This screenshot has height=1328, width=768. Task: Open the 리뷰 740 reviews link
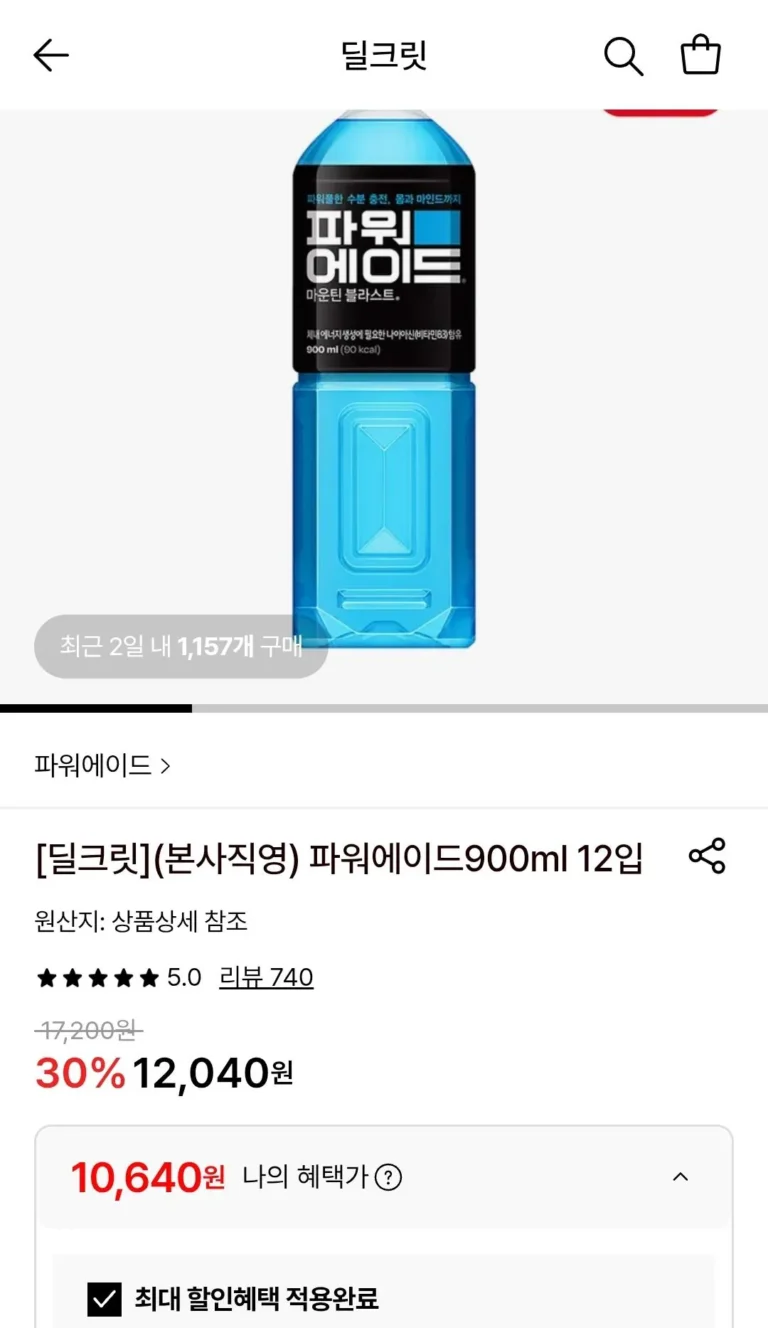(x=266, y=977)
